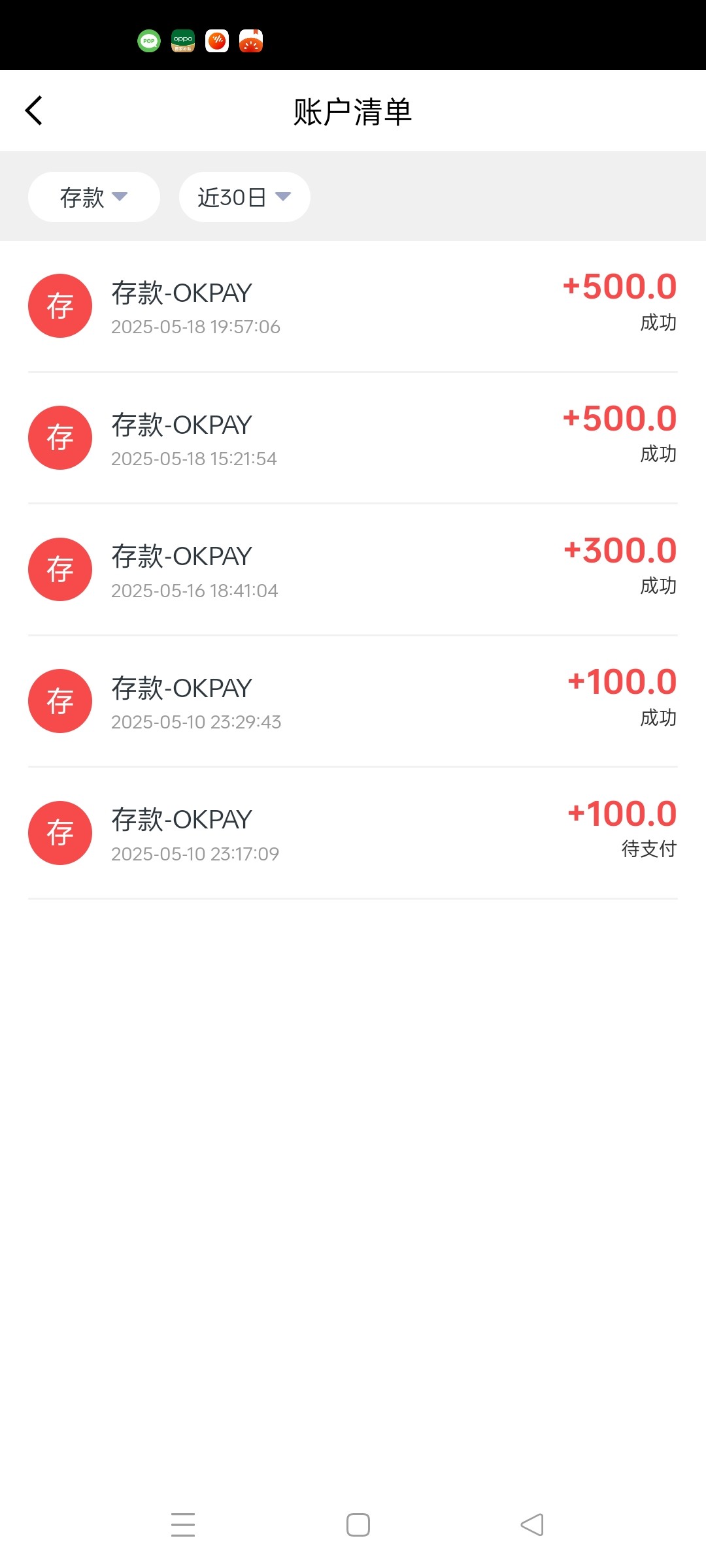Viewport: 706px width, 1568px height.
Task: Tap the system home button
Action: [x=358, y=1525]
